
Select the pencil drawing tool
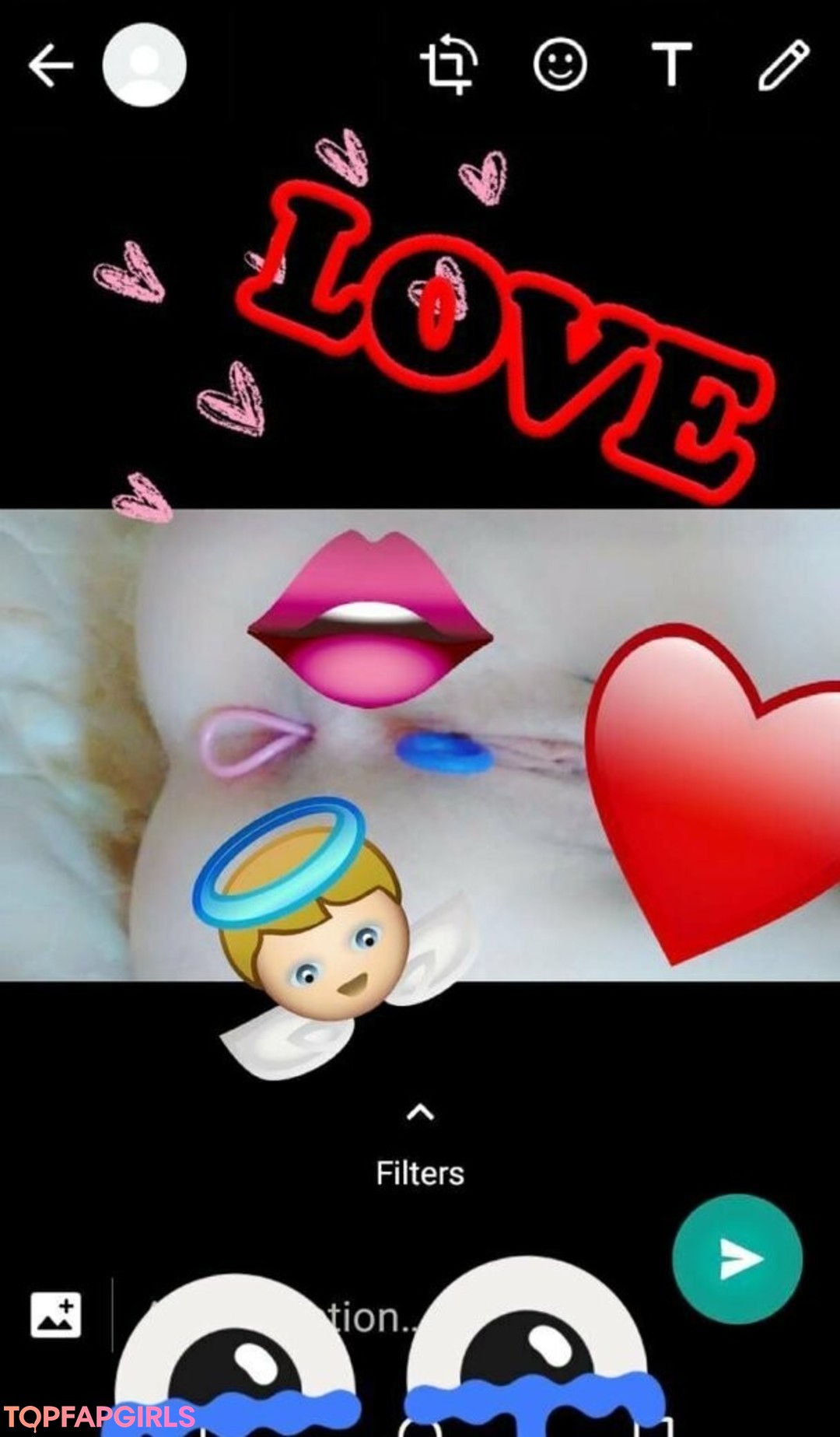pos(784,65)
